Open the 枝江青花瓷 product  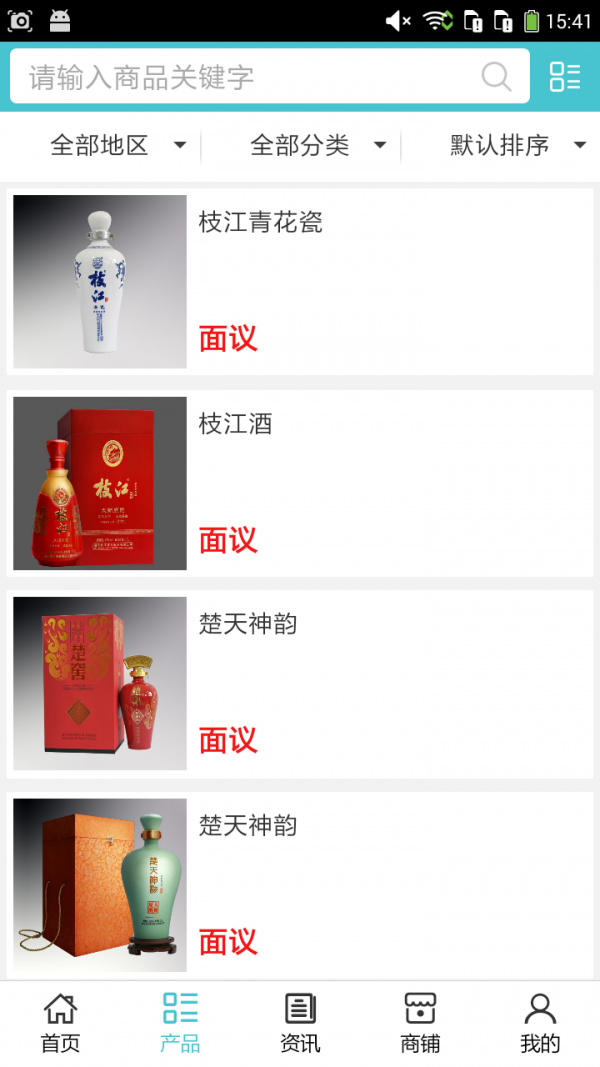click(x=300, y=282)
